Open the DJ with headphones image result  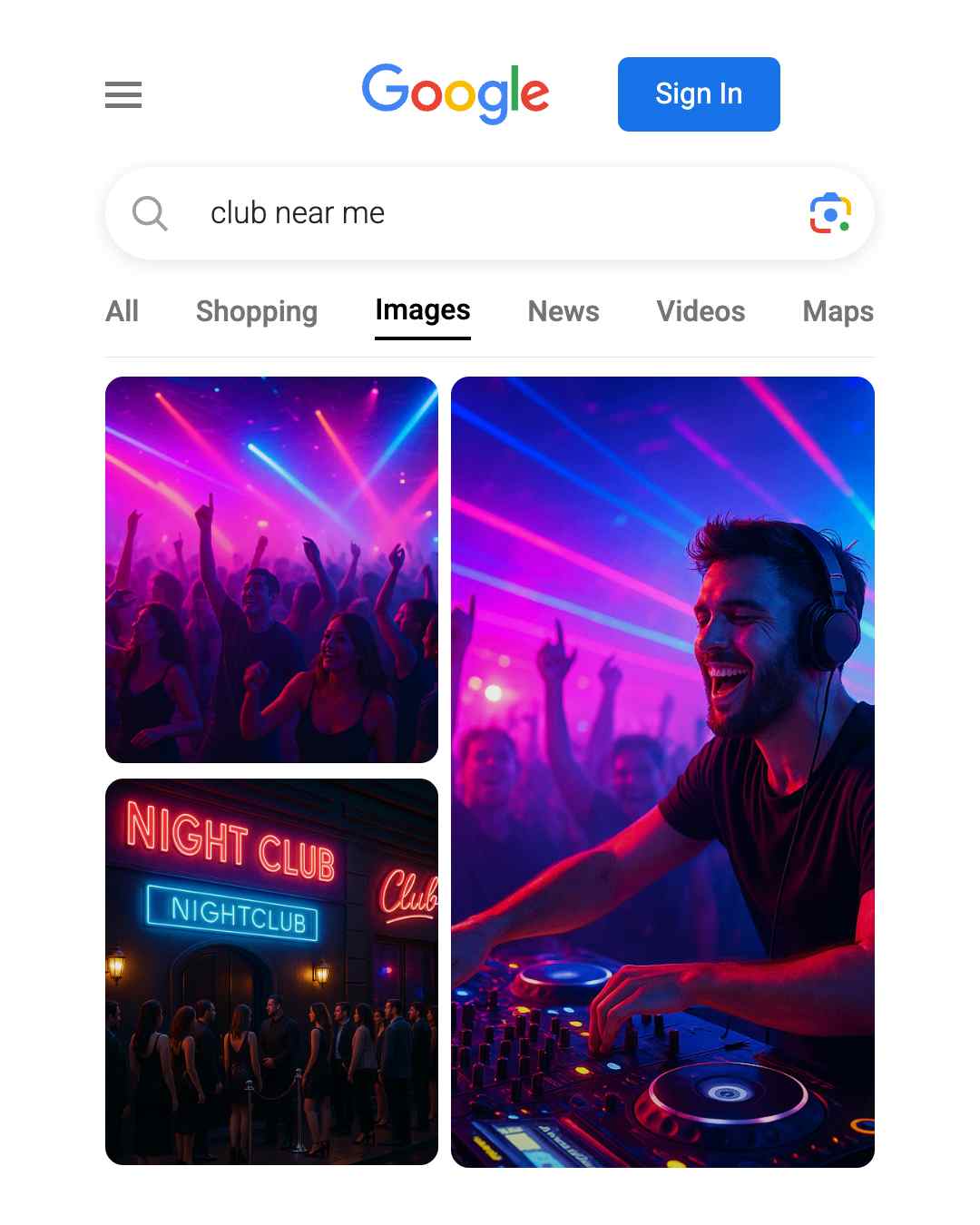[x=662, y=771]
